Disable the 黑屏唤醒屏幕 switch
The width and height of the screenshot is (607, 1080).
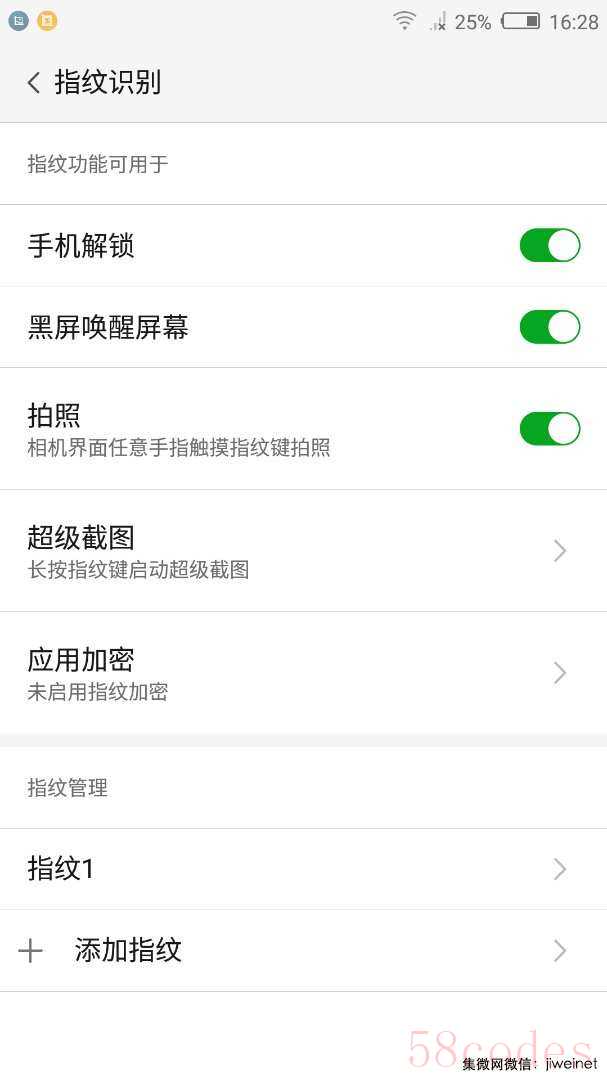coord(549,327)
